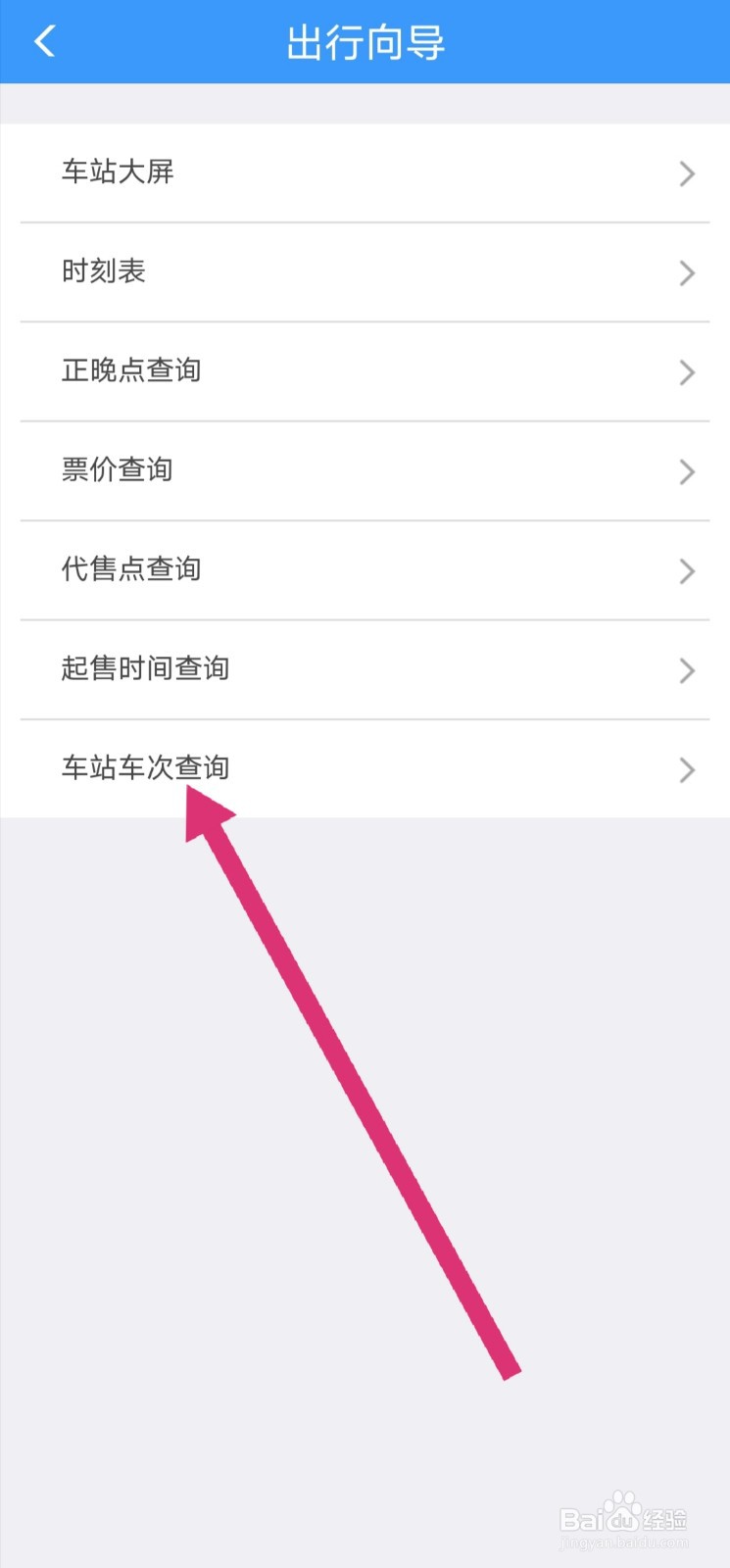This screenshot has height=1568, width=730.
Task: Tap 车站车次查询 indicated by pink arrow
Action: (145, 768)
